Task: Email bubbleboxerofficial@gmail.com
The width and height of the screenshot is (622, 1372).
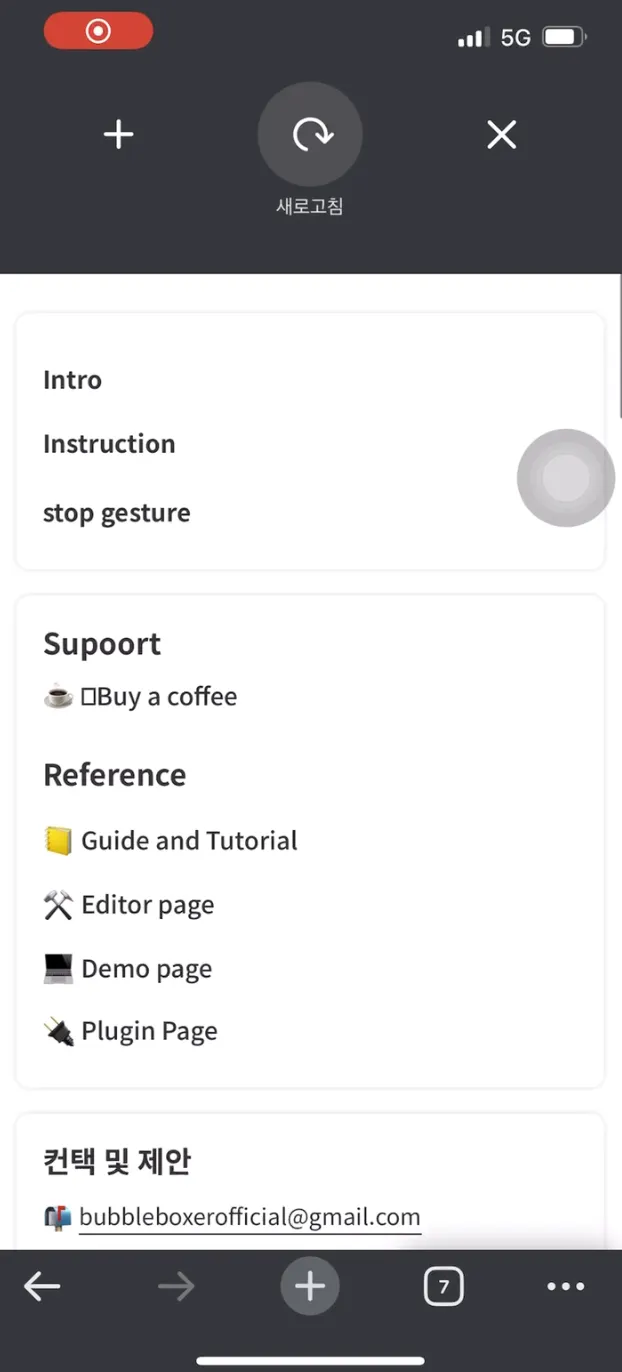Action: click(250, 1217)
